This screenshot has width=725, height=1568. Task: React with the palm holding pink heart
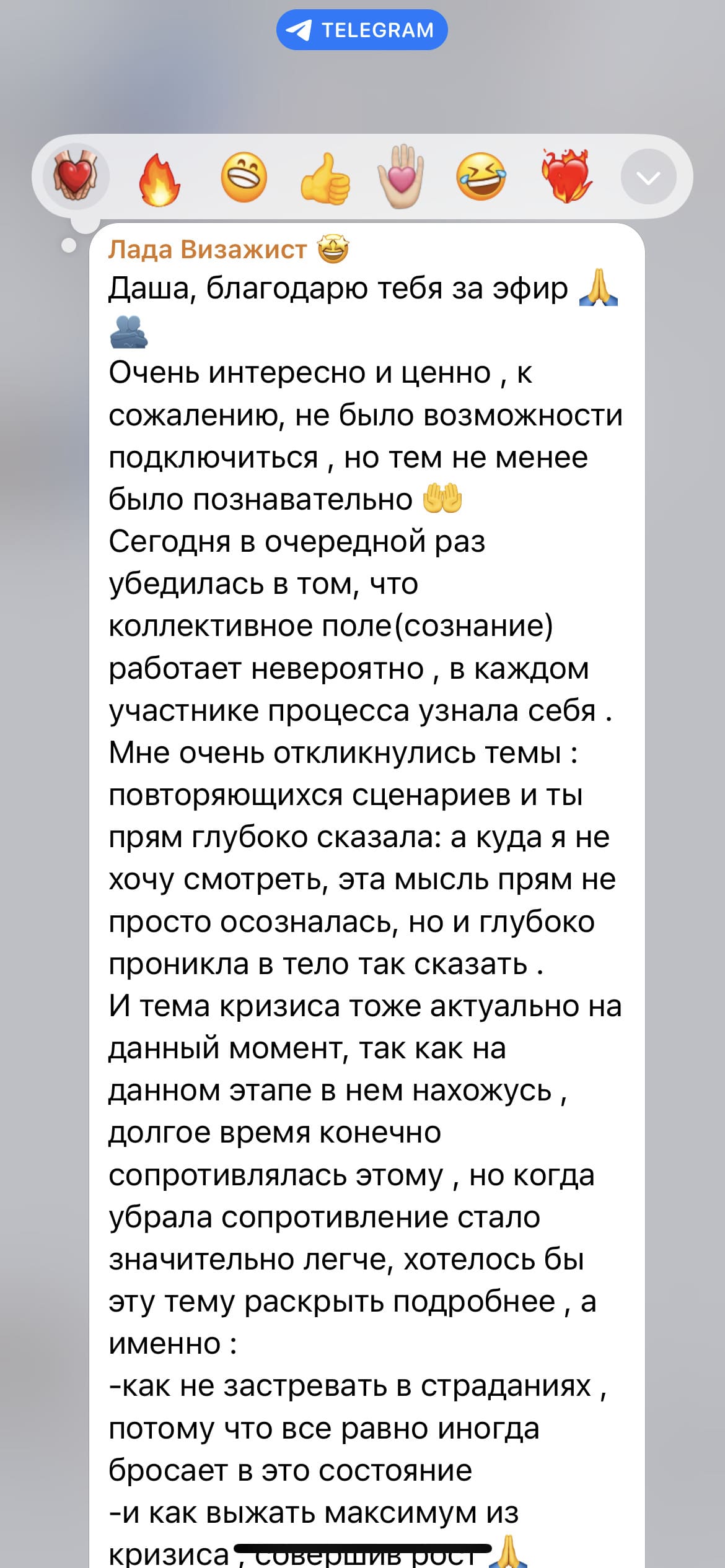[x=402, y=176]
